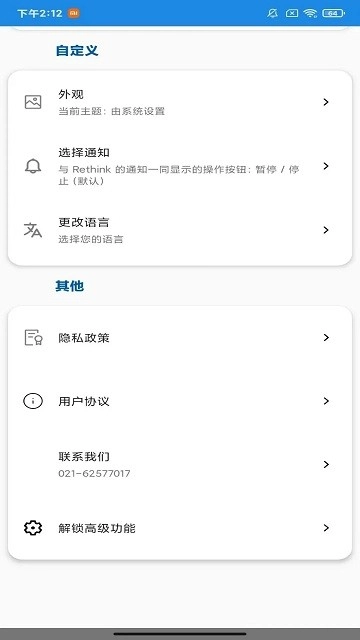Screen dimensions: 360x640
Task: Open the 用户协议 user agreement
Action: pos(180,401)
